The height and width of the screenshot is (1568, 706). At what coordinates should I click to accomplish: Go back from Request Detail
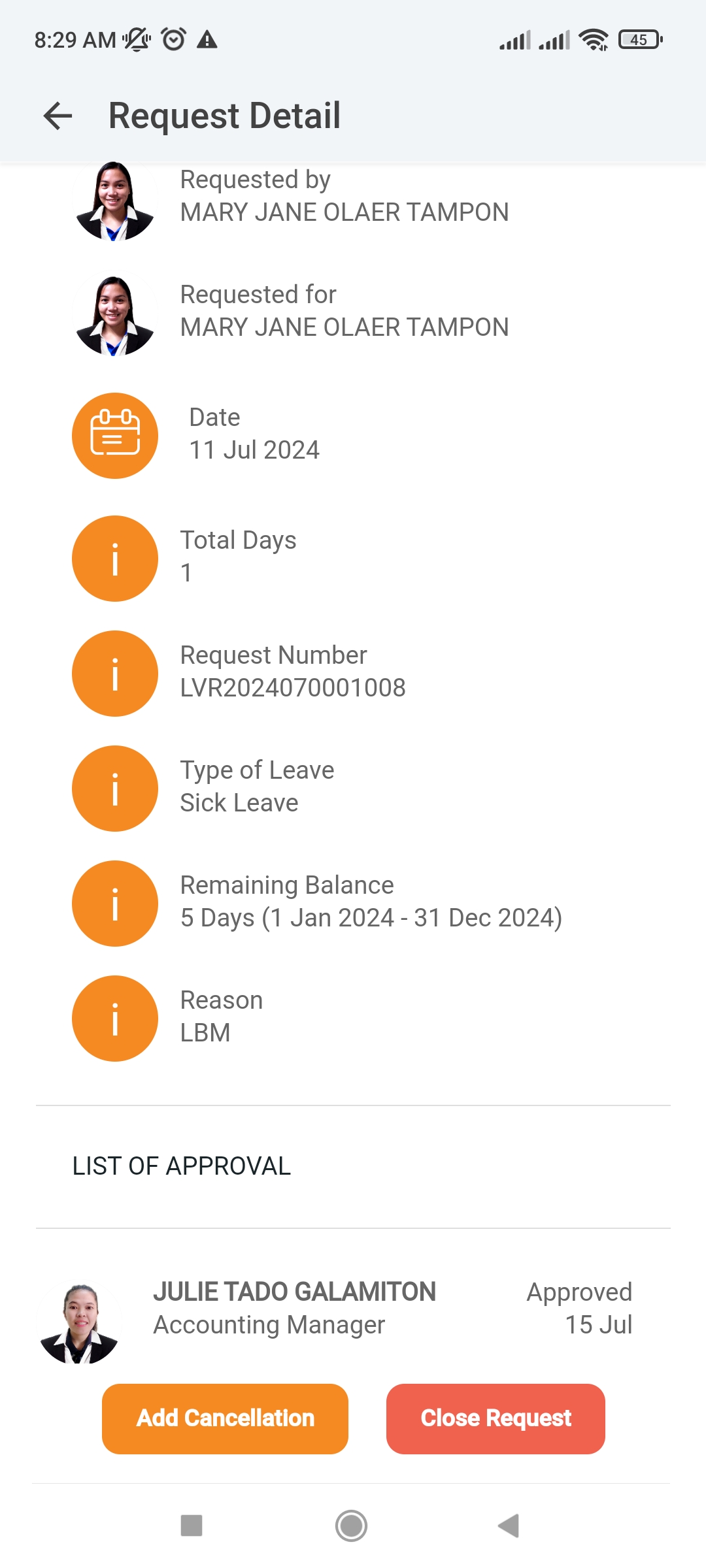coord(58,116)
